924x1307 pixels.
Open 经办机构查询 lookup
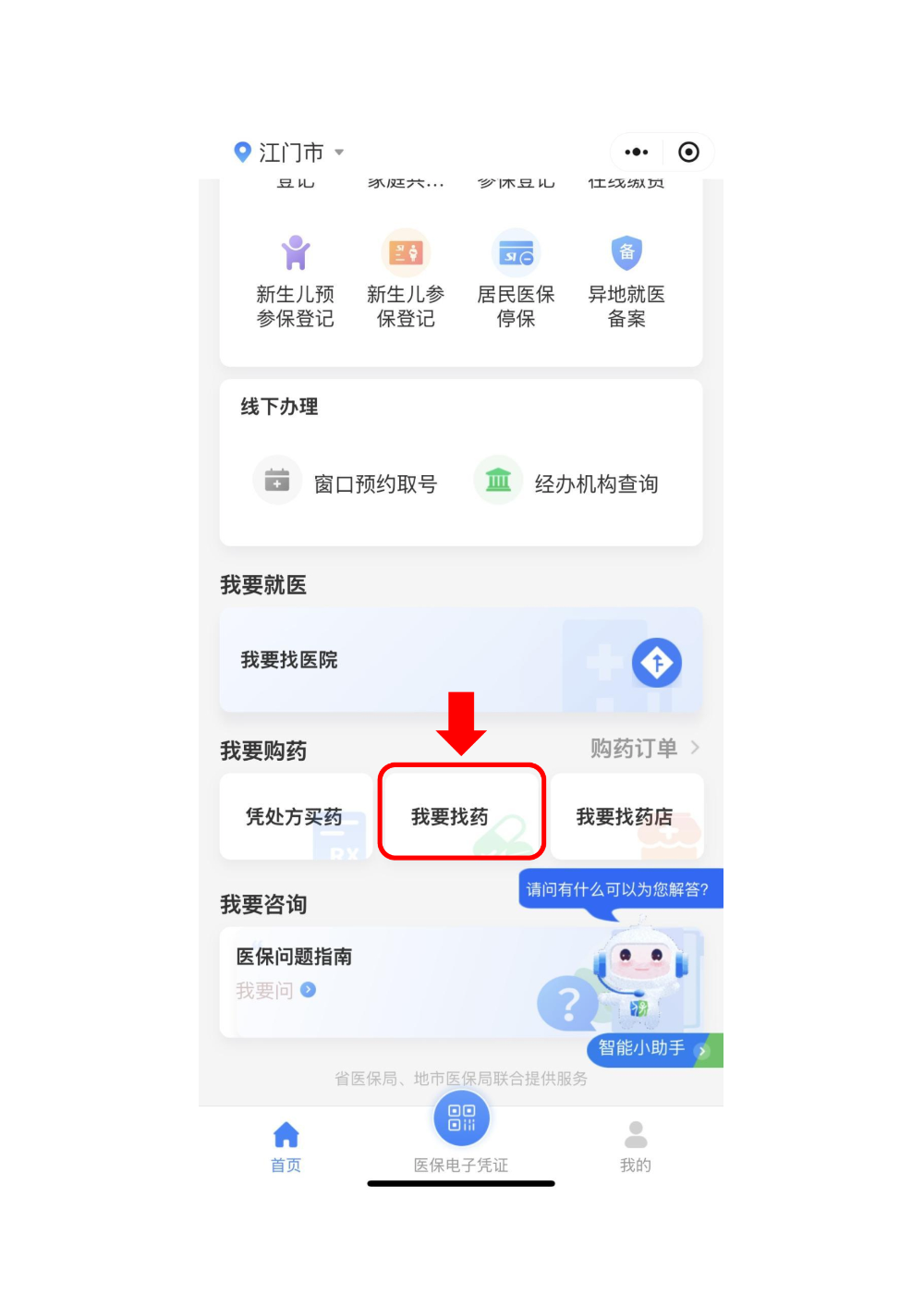(x=567, y=482)
